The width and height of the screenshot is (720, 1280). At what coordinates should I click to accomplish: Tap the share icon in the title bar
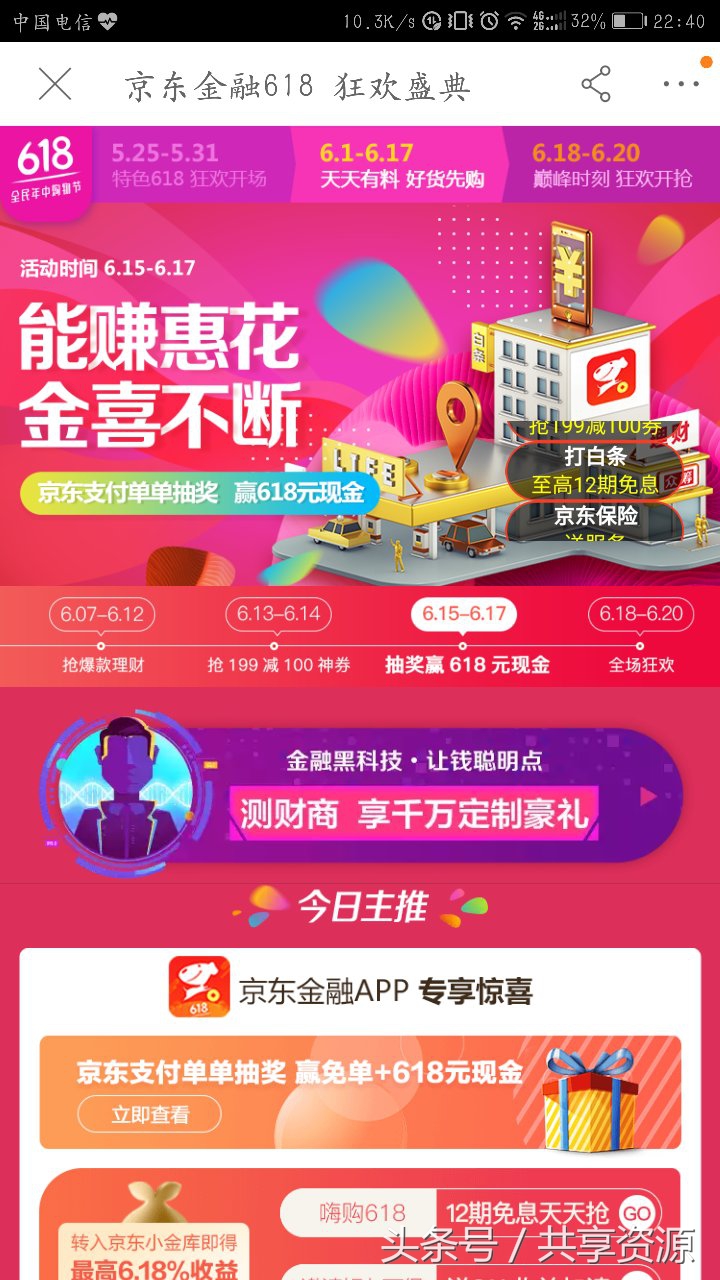click(x=595, y=84)
